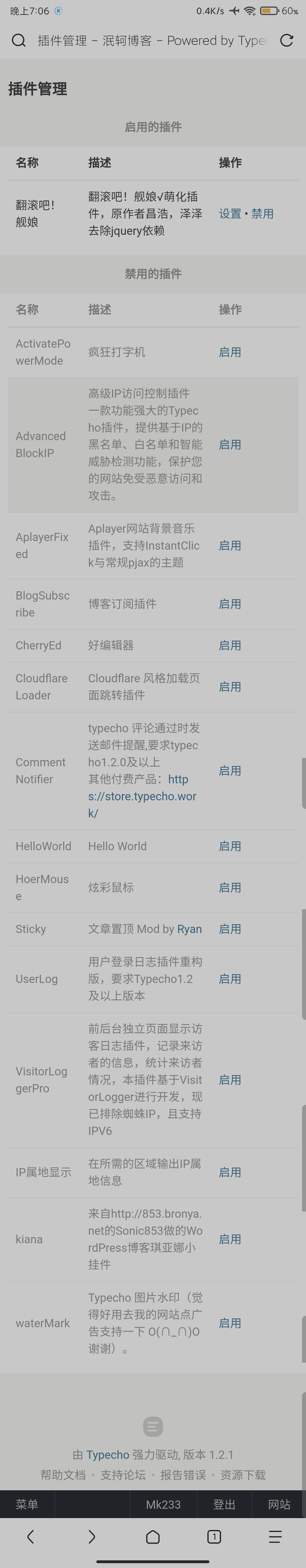
Task: Open 设置 for 翻滚吧！舰娘 plugin
Action: 230,214
